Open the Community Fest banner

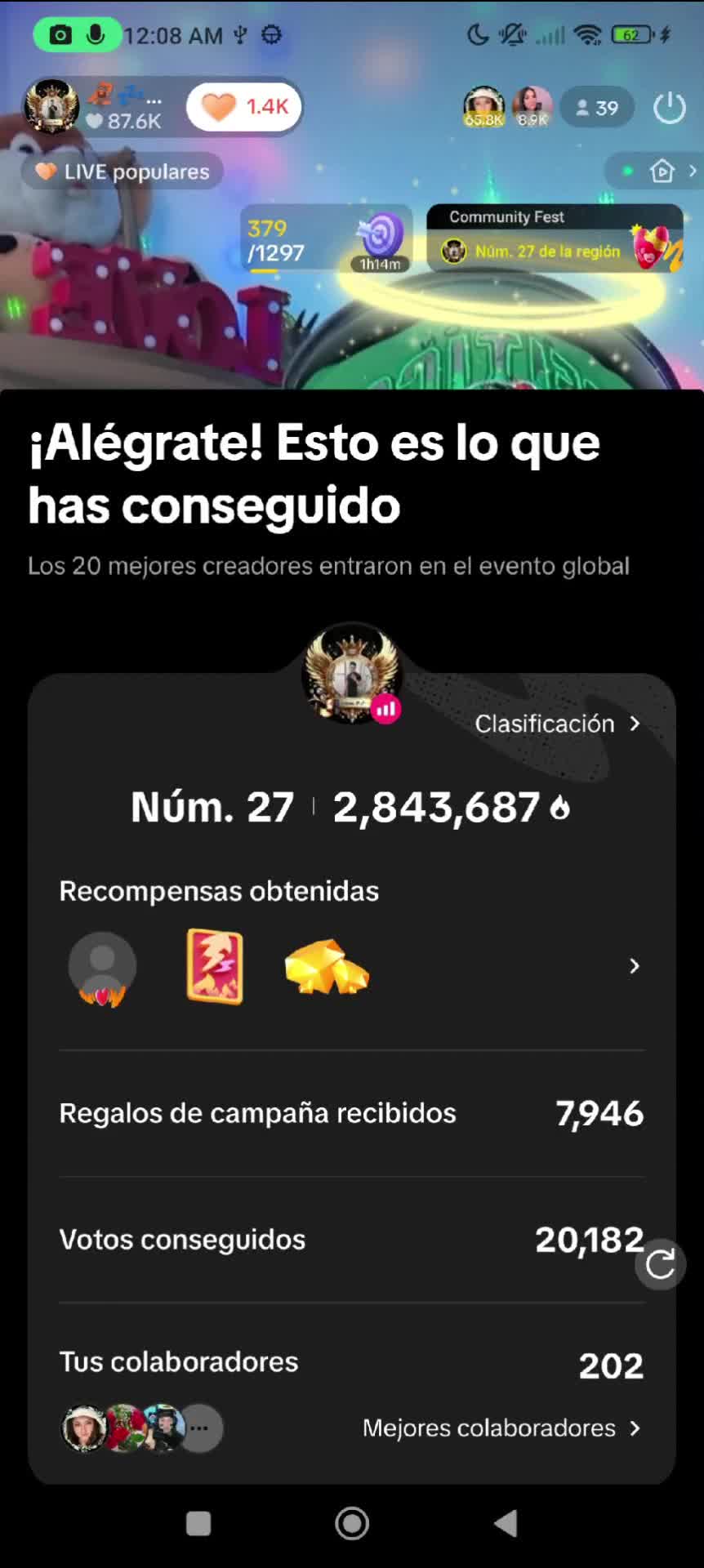[555, 238]
